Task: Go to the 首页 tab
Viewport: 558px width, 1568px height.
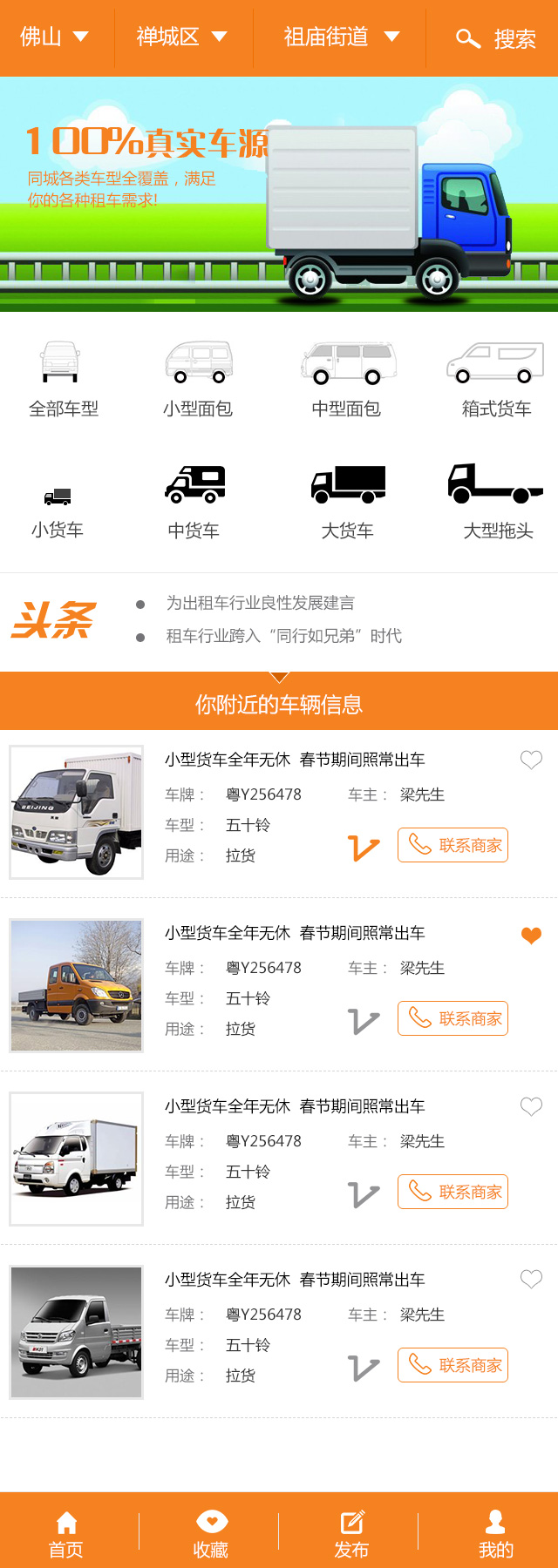Action: click(x=66, y=1534)
